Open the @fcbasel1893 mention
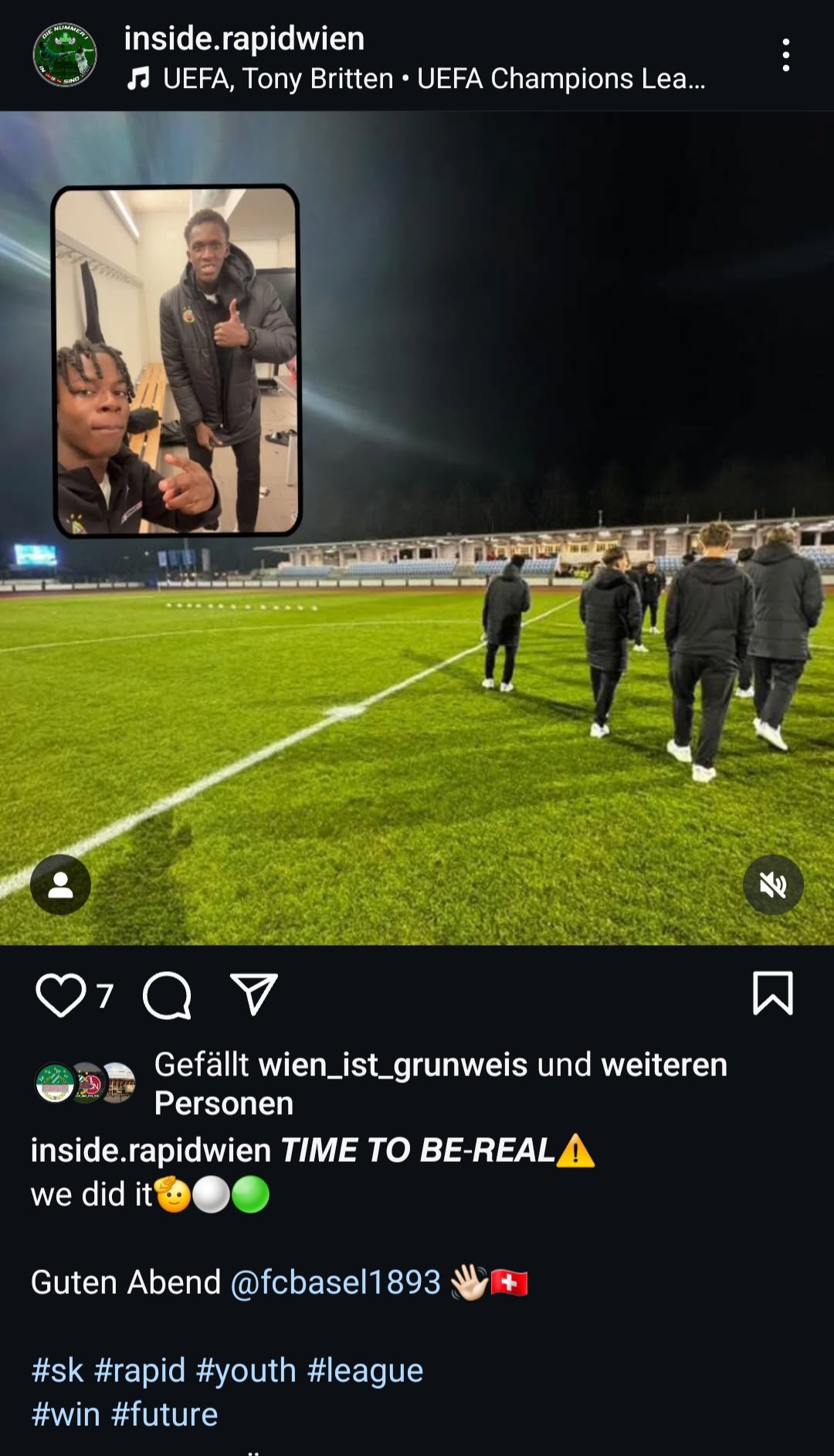 click(335, 1282)
